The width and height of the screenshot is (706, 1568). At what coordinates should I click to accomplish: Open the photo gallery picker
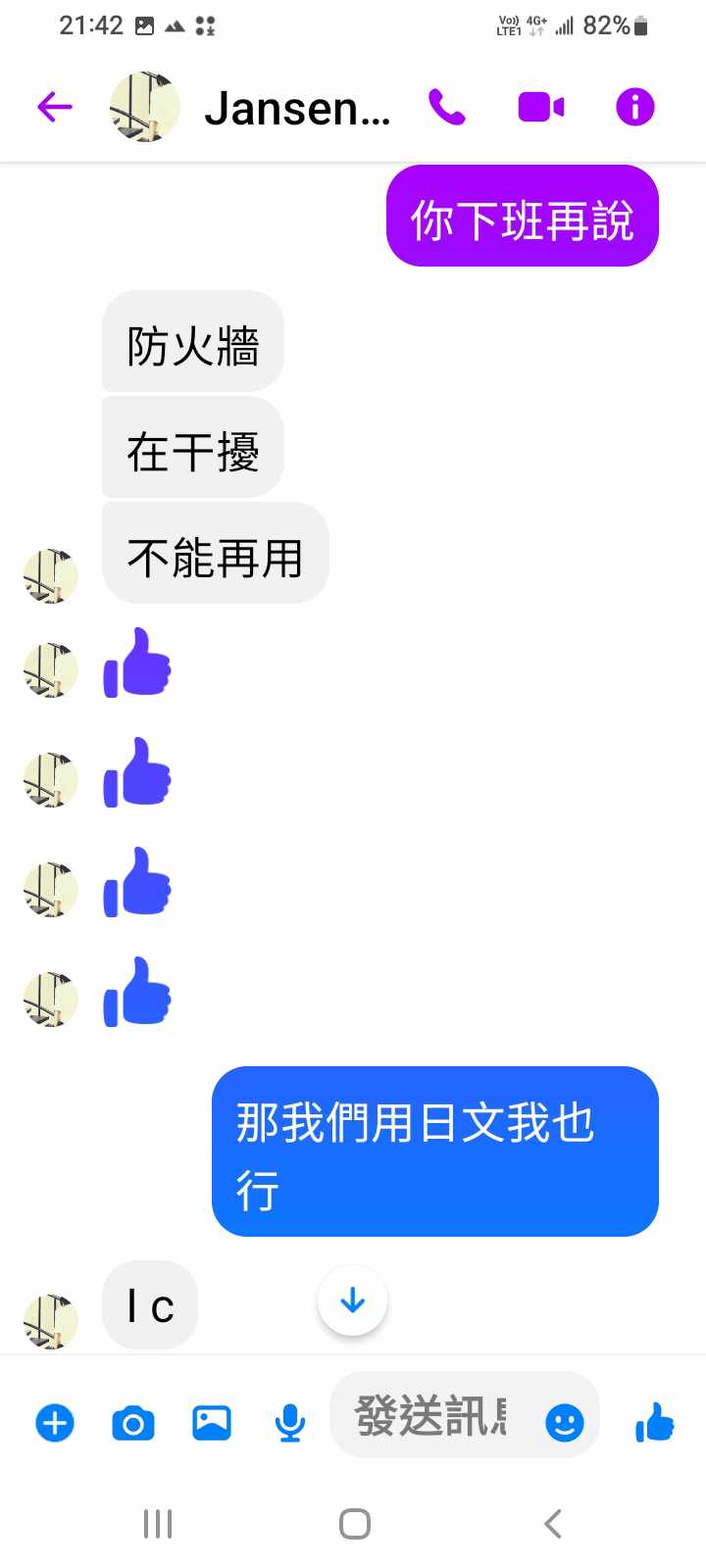pyautogui.click(x=212, y=1422)
